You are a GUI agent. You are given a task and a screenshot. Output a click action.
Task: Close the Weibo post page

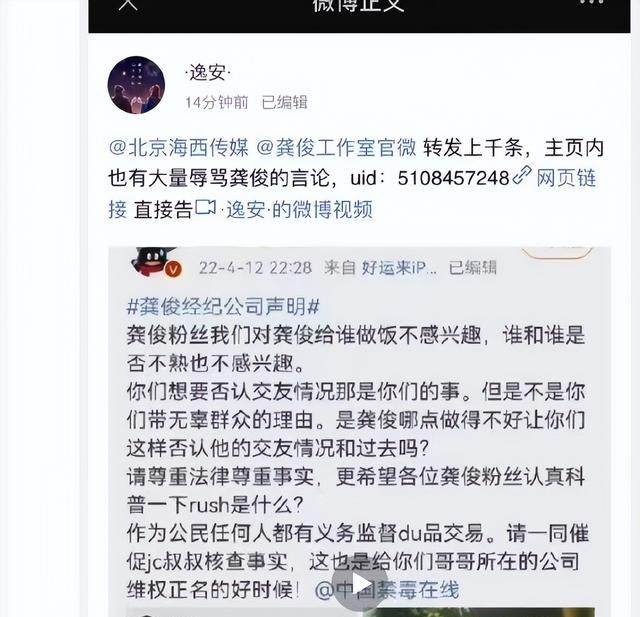coord(128,4)
